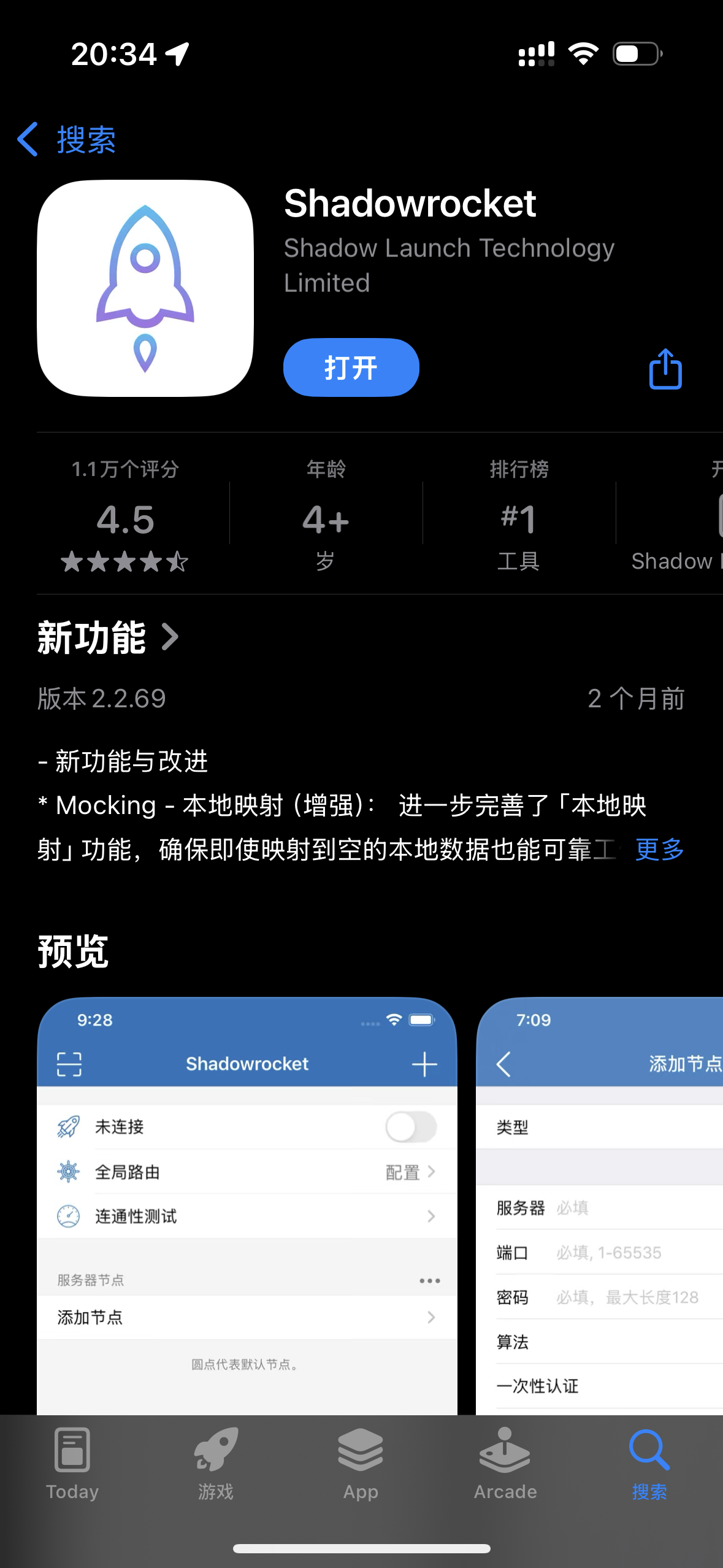Expand the 添加节点 row chevron
The image size is (723, 1568).
point(431,1317)
